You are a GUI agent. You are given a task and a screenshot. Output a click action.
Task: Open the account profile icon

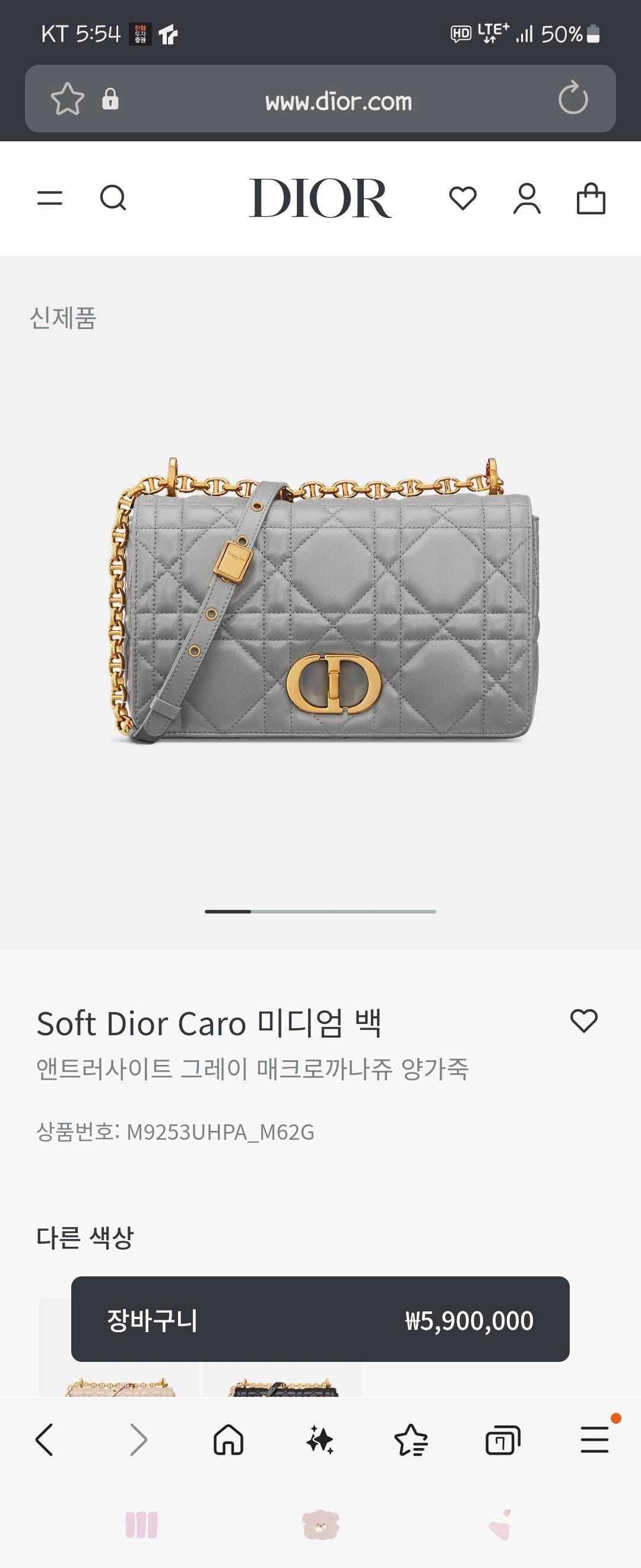point(526,198)
